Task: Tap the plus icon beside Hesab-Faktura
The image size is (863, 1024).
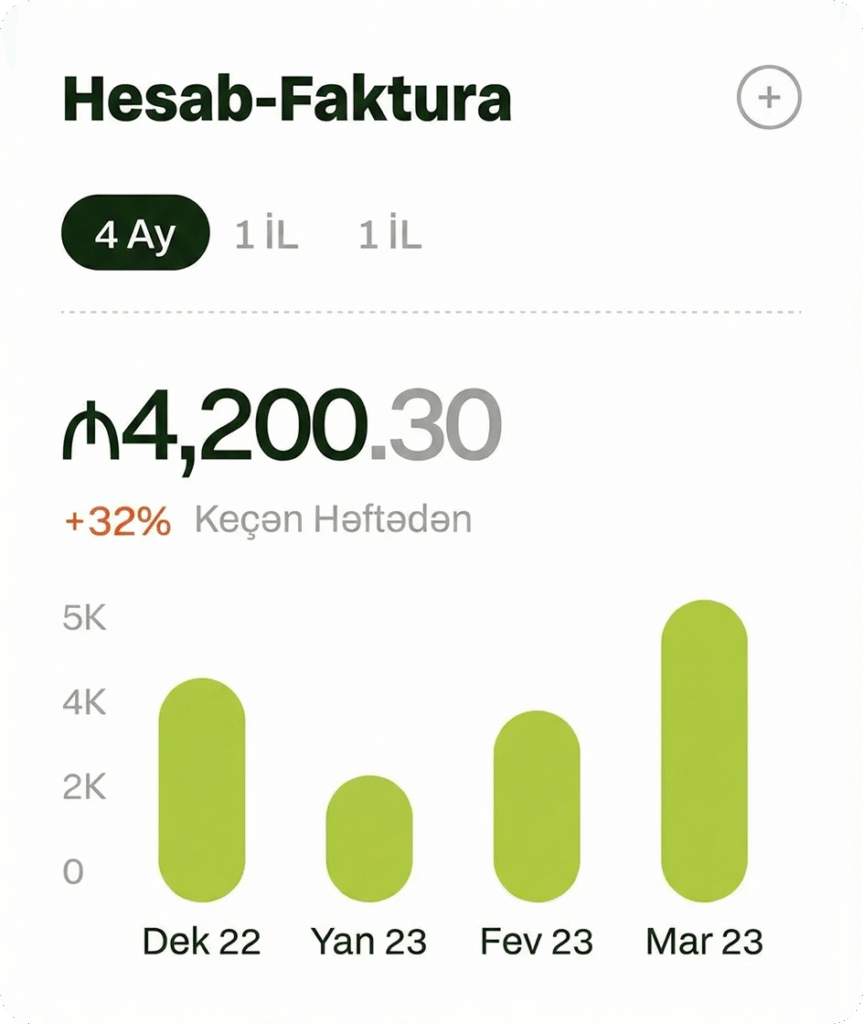Action: pyautogui.click(x=768, y=98)
